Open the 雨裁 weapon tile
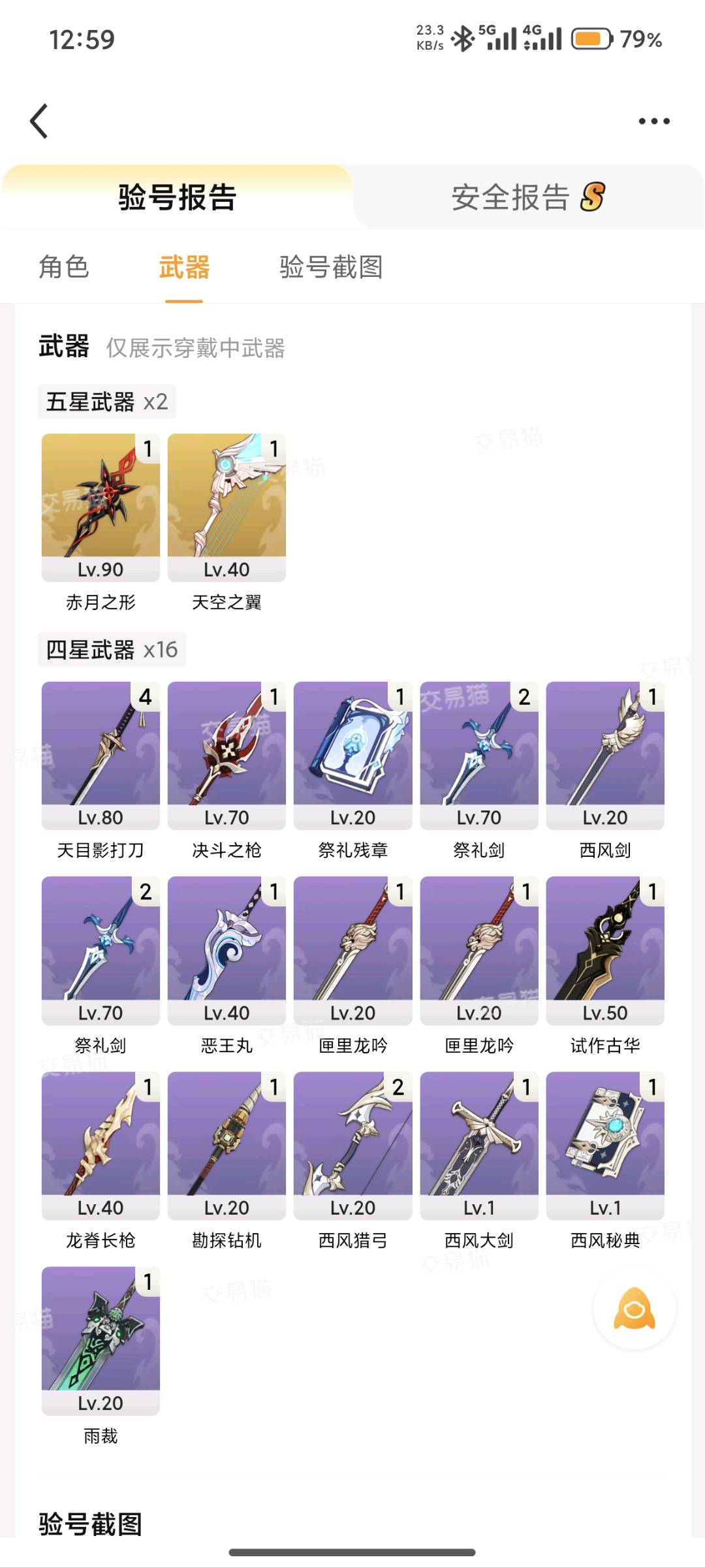This screenshot has height=1568, width=705. (x=101, y=1356)
